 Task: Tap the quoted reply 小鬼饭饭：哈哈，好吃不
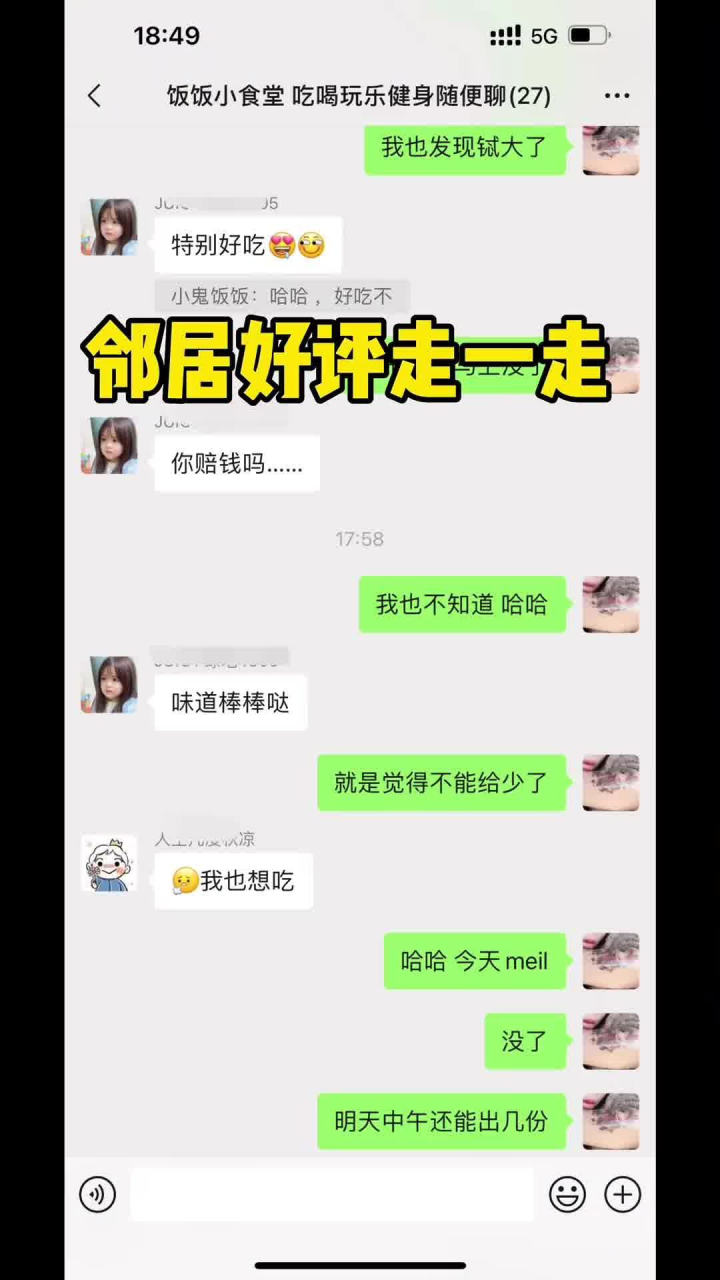point(282,296)
